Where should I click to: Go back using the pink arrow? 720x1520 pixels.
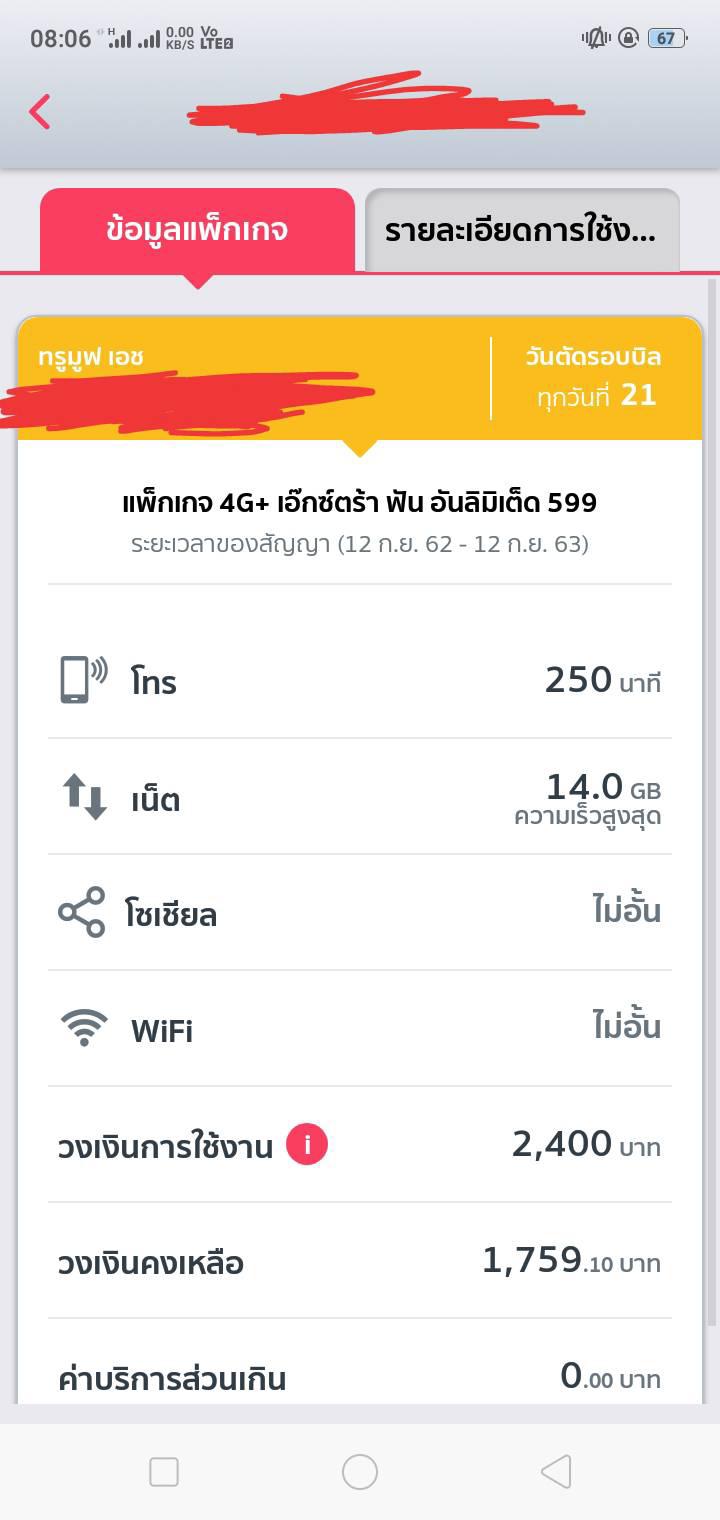coord(40,111)
